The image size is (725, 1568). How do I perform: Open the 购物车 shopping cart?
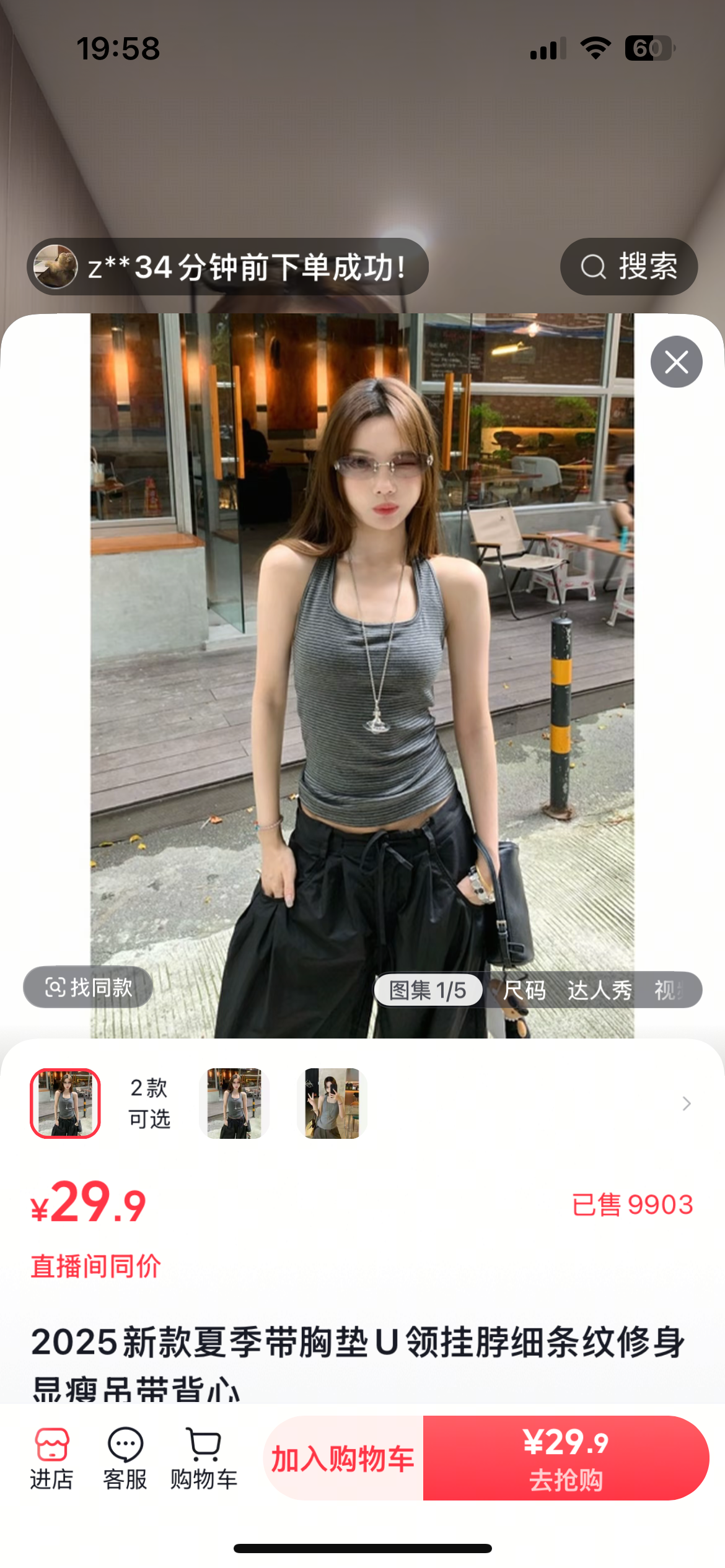click(x=204, y=1458)
